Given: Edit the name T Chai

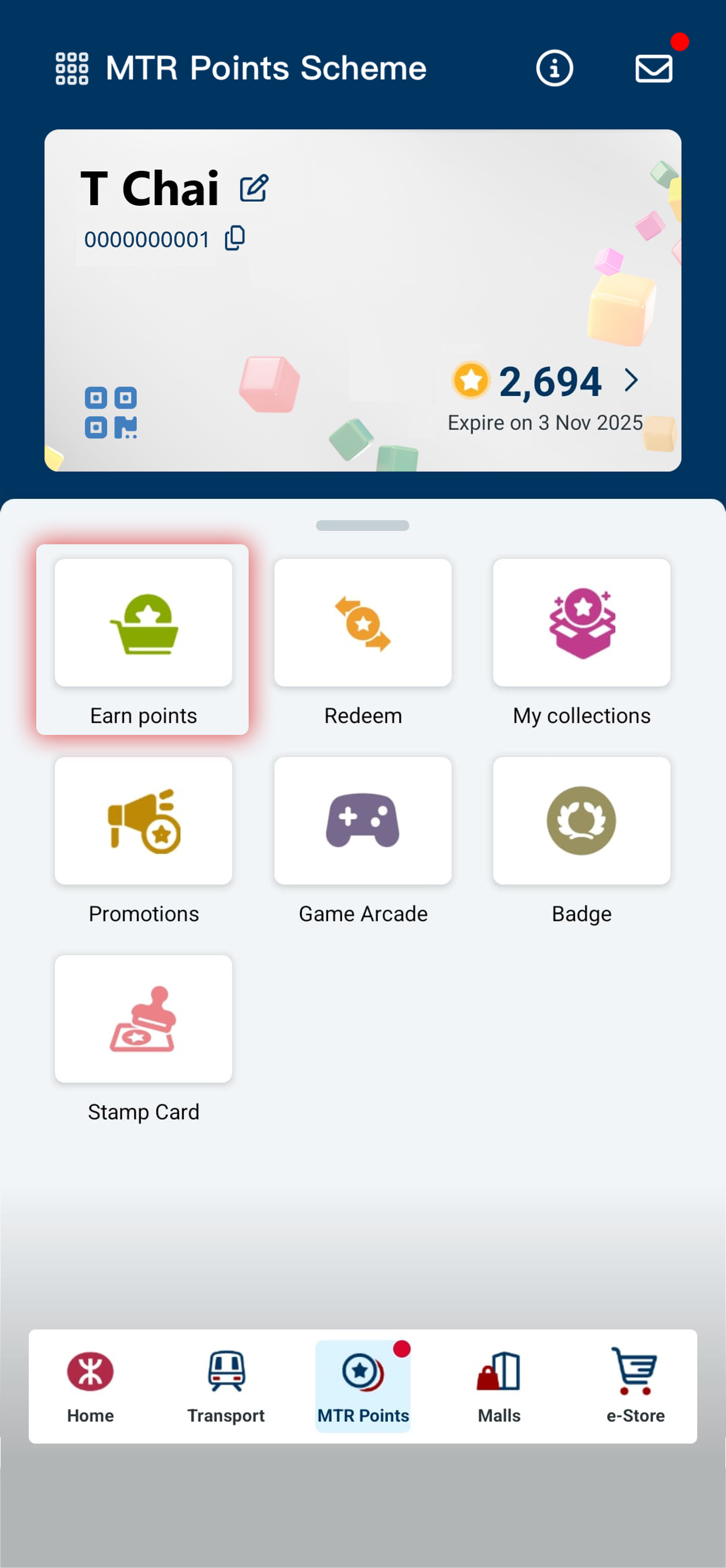Looking at the screenshot, I should 253,189.
